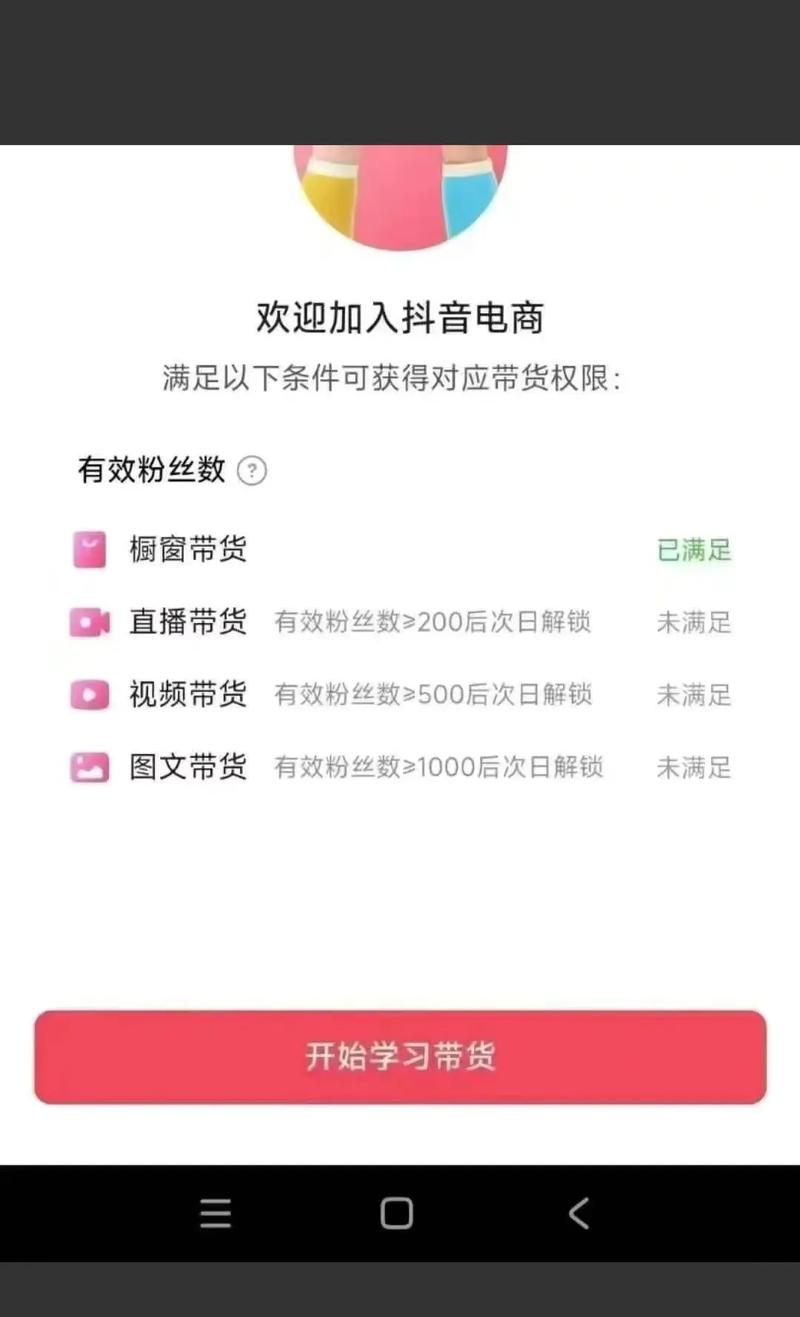Open recent apps from navigation bar

[215, 1213]
